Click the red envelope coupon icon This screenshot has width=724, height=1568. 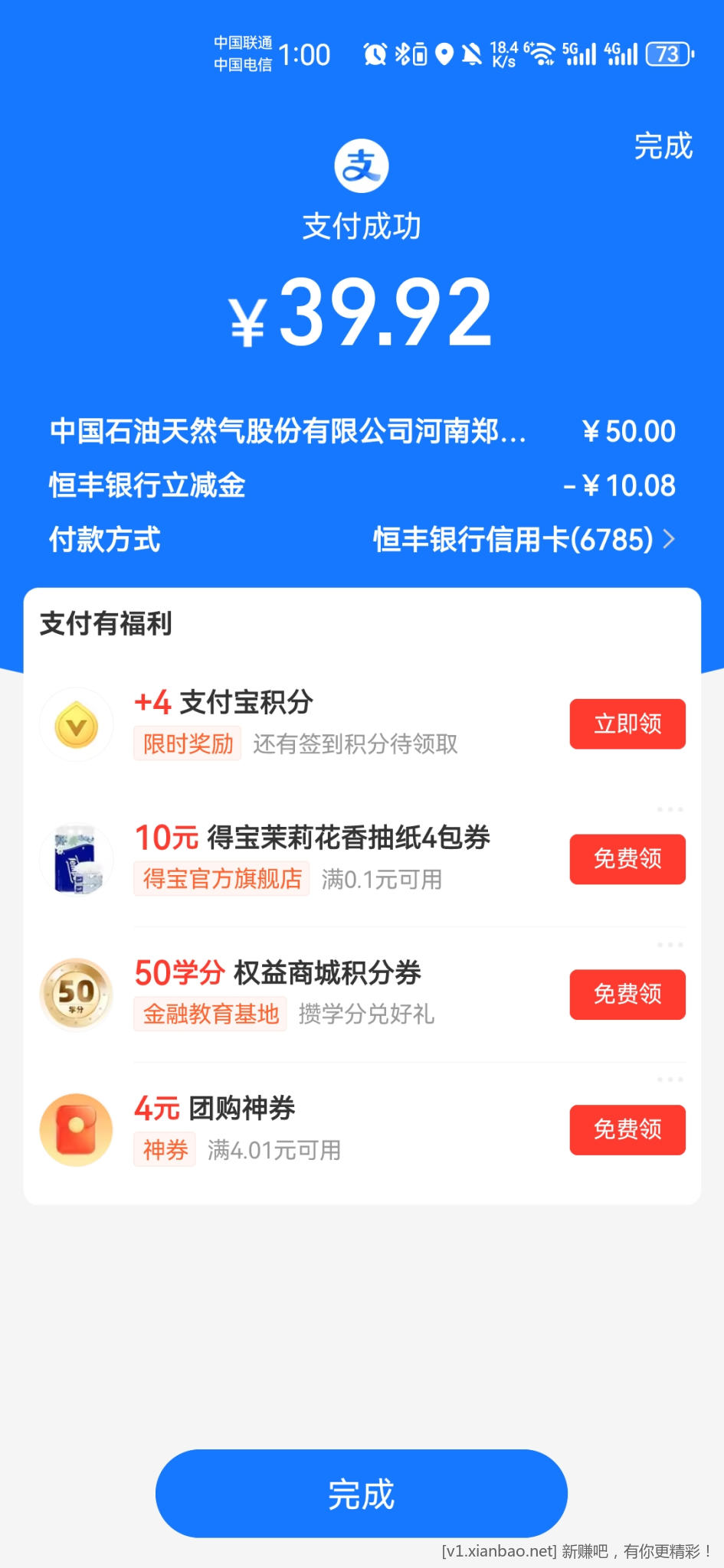(76, 1129)
